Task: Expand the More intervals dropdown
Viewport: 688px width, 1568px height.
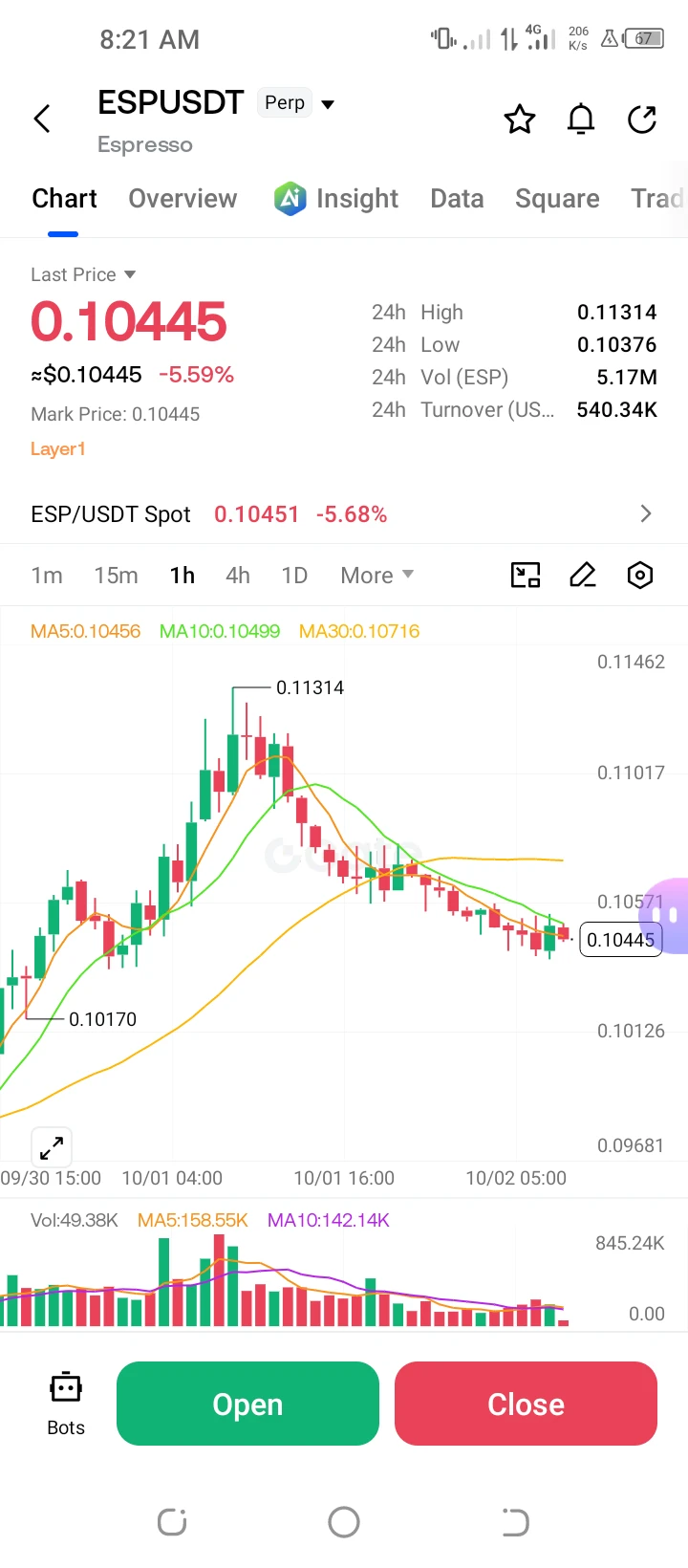Action: 376,576
